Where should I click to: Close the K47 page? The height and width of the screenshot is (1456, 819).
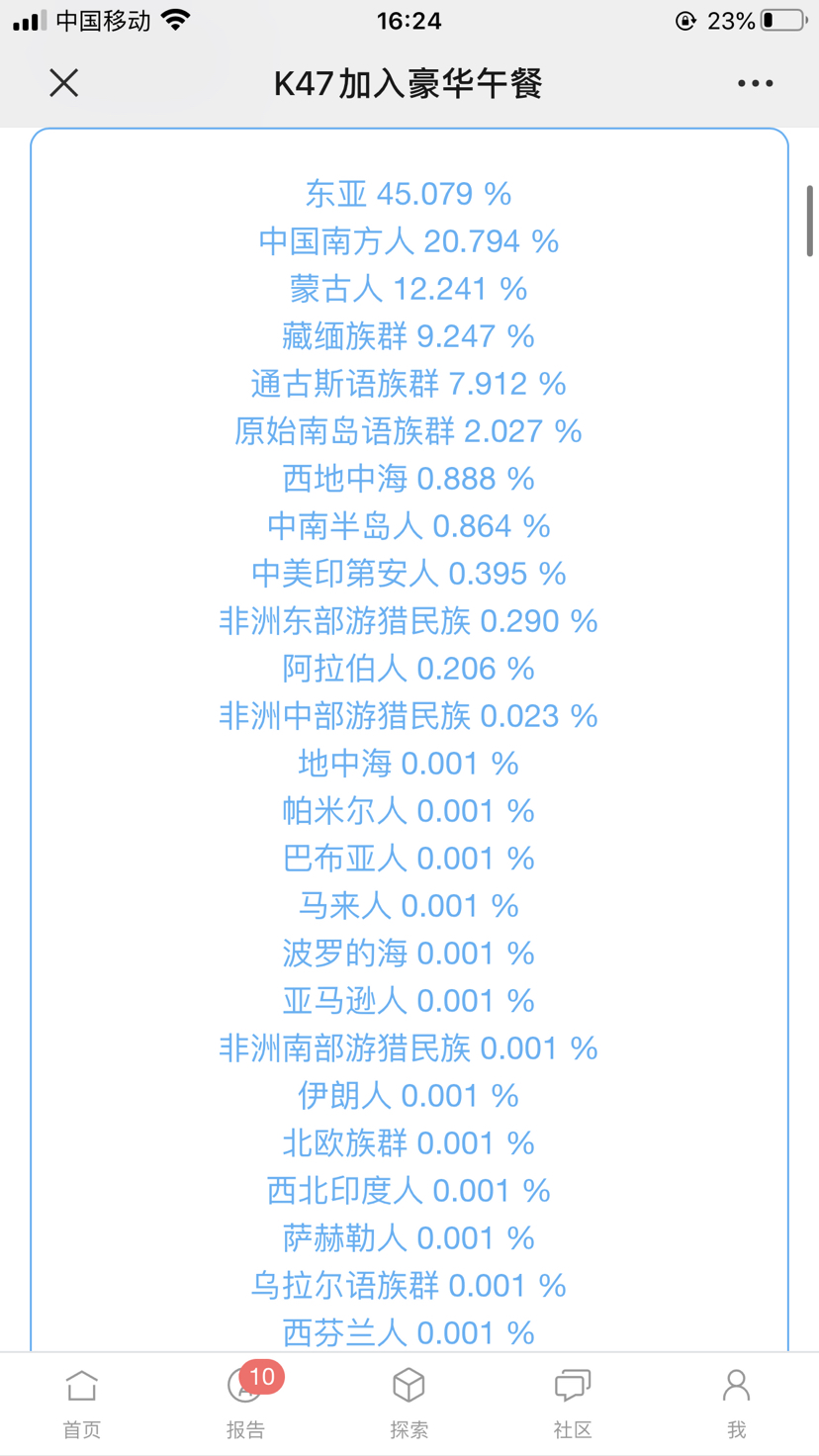pyautogui.click(x=64, y=83)
